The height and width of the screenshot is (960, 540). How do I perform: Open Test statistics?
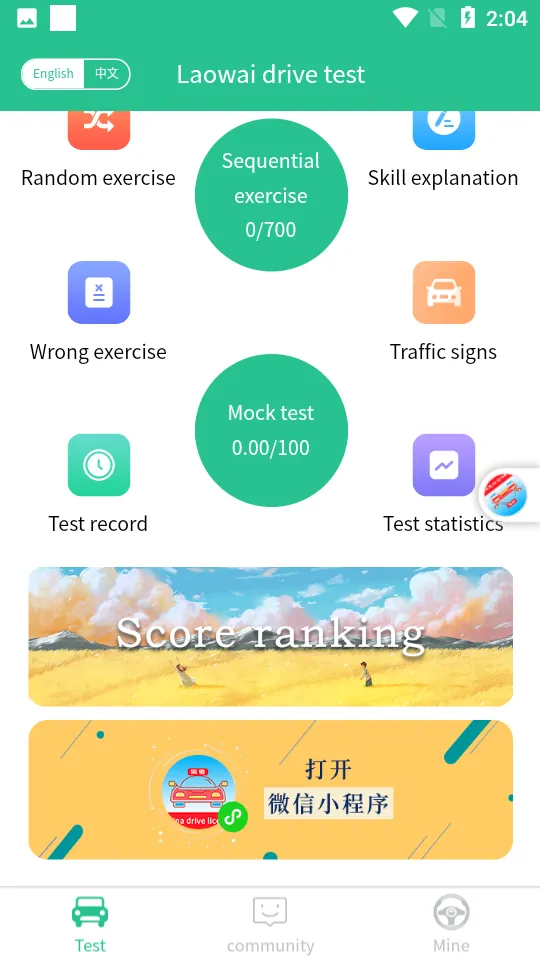tap(443, 484)
